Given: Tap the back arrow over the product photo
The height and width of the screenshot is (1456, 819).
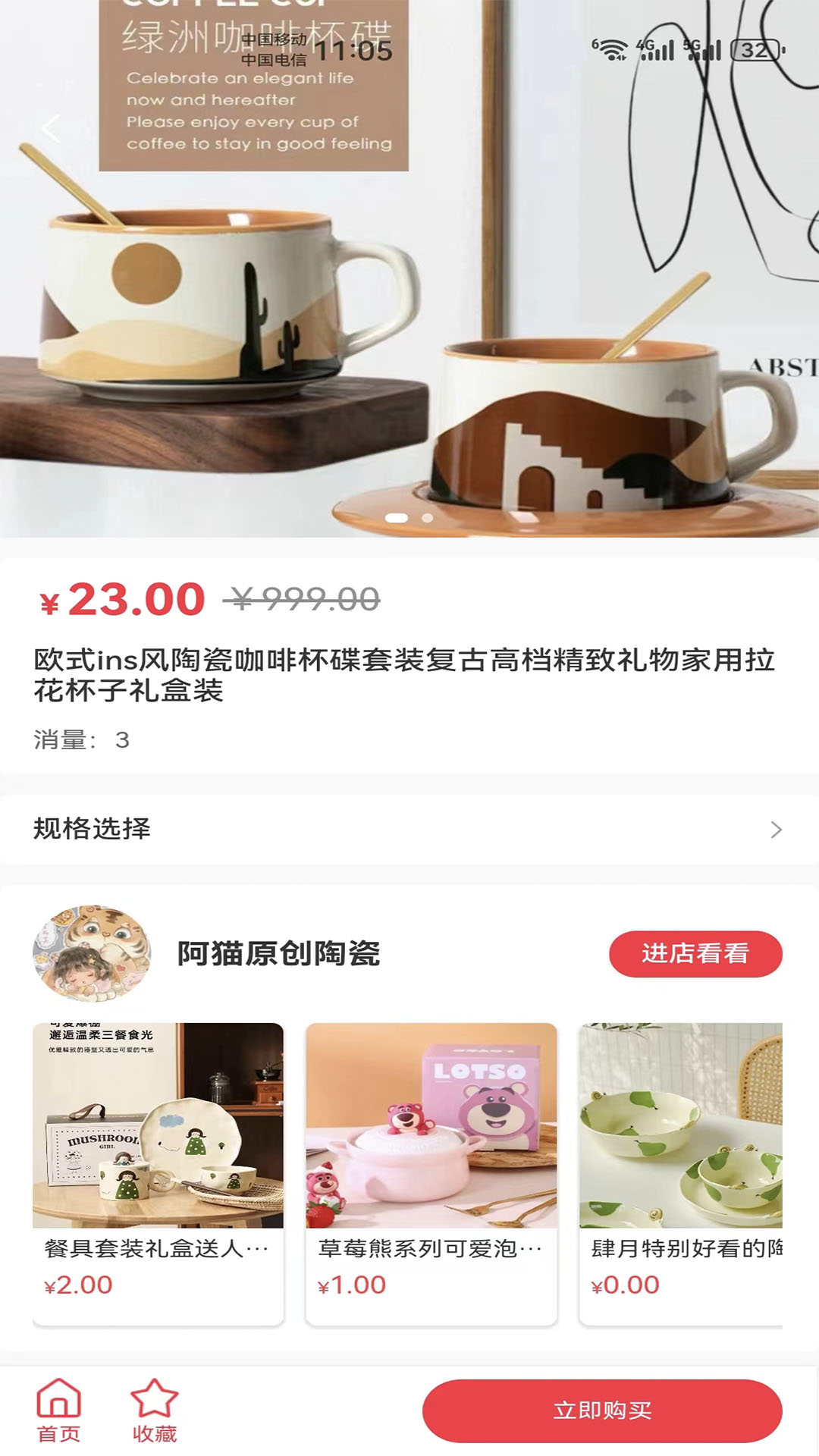Looking at the screenshot, I should [50, 129].
